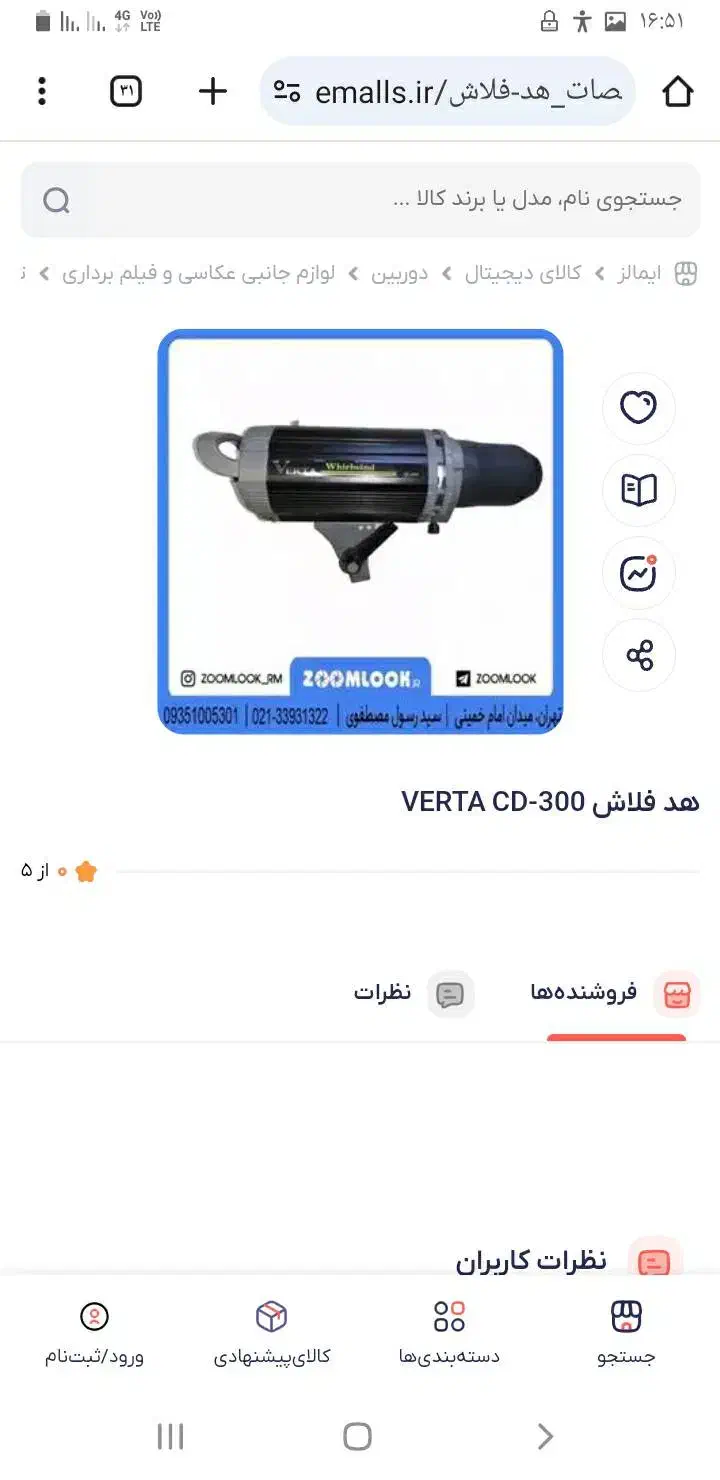Viewport: 720px width, 1480px height.
Task: Add the VERTA flash to favorites
Action: (639, 408)
